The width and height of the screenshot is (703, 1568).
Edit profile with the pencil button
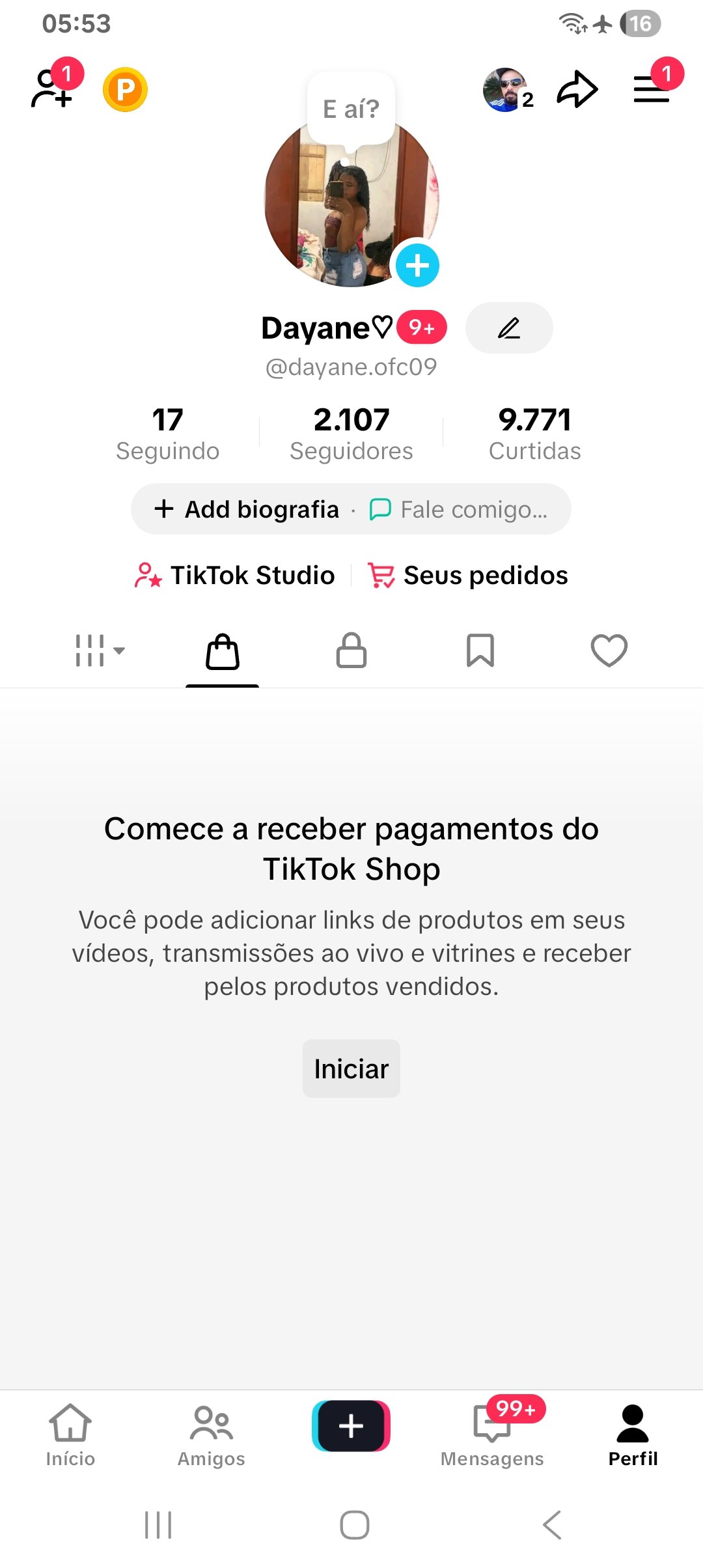tap(509, 328)
